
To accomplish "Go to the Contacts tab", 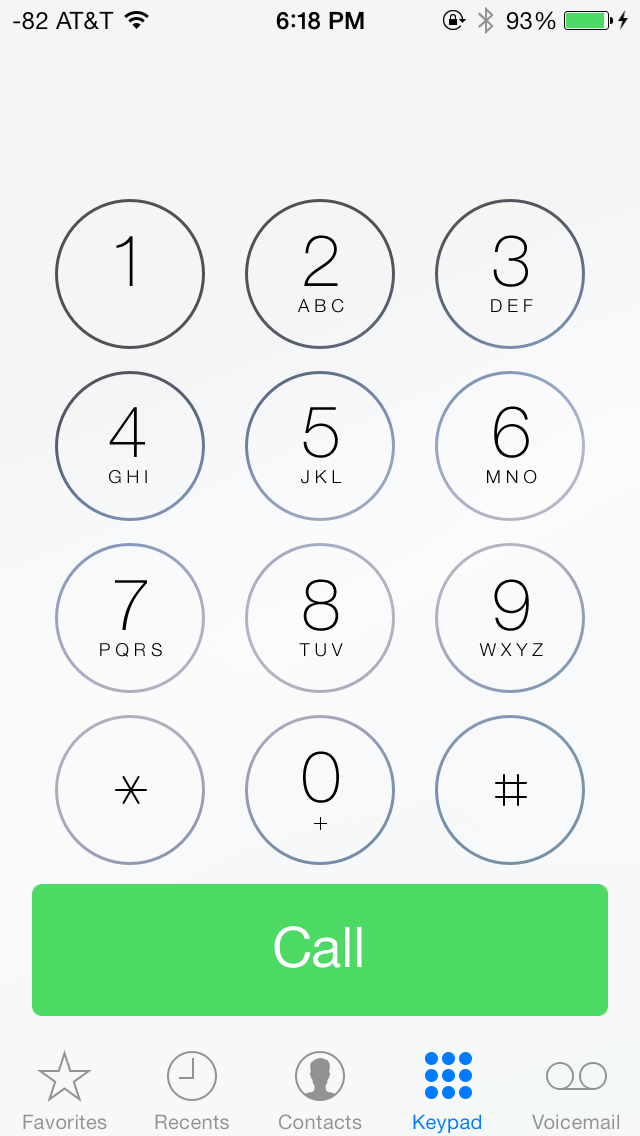I will (320, 1091).
